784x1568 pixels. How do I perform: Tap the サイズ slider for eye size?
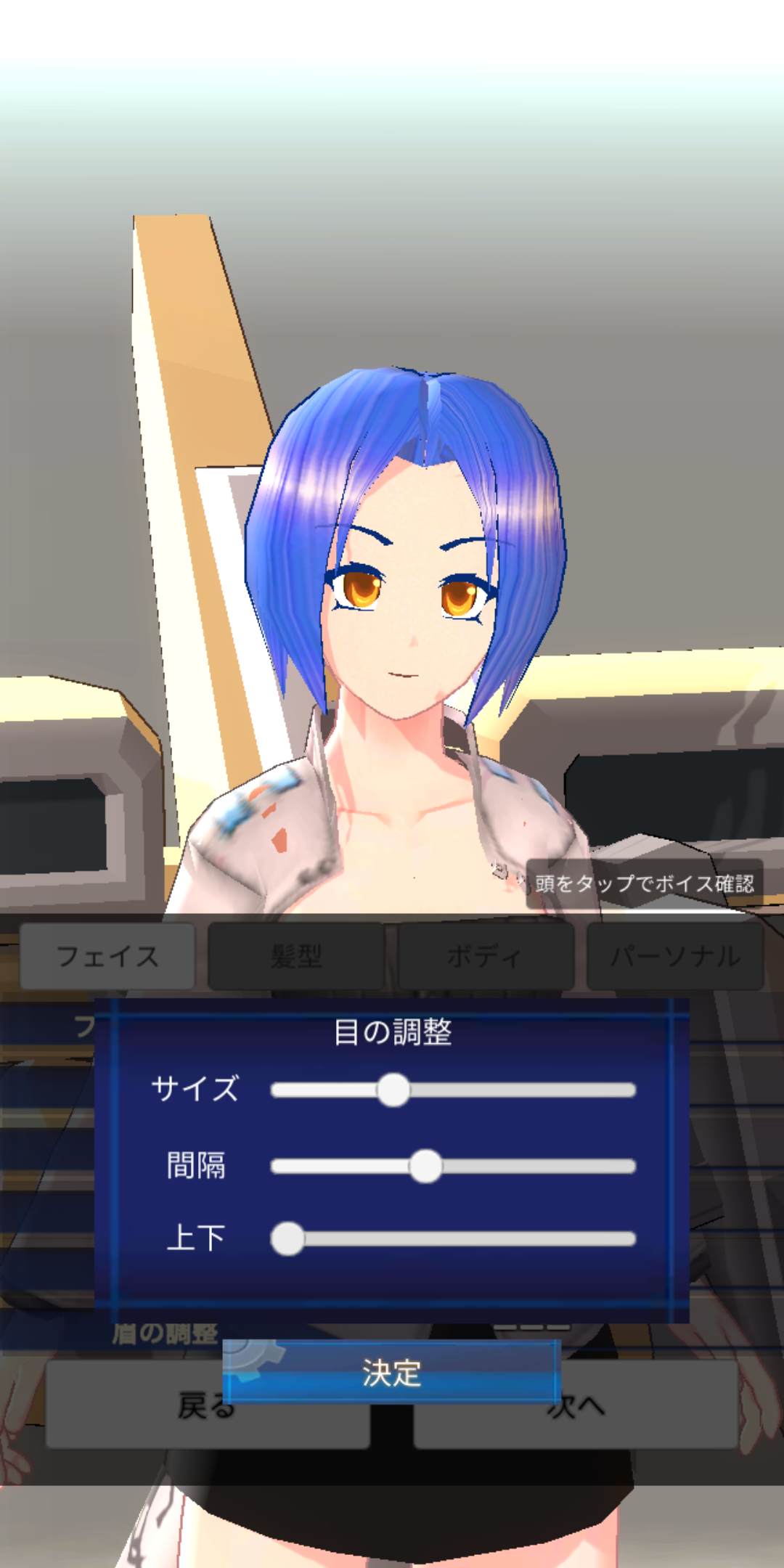pos(453,1090)
